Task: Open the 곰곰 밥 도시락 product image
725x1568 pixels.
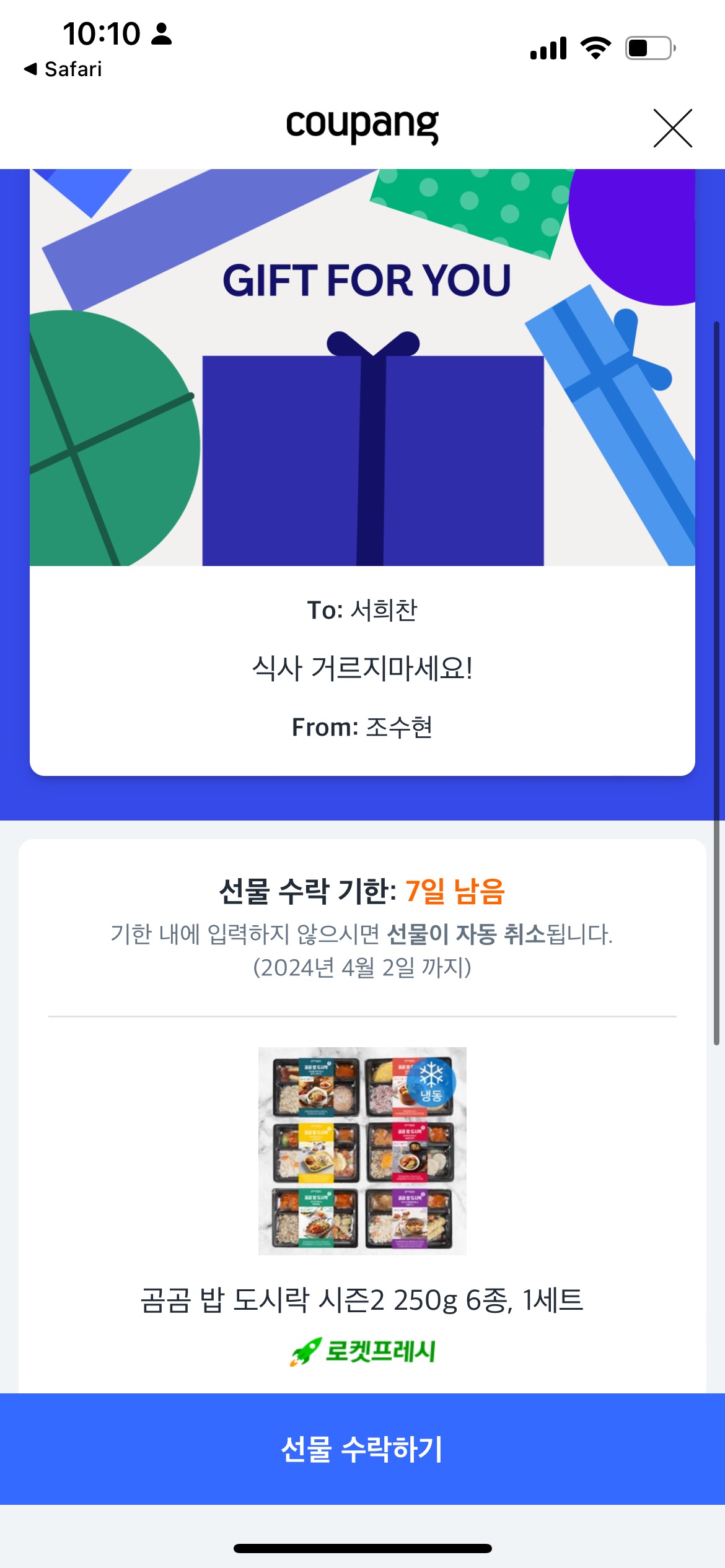Action: coord(362,1151)
